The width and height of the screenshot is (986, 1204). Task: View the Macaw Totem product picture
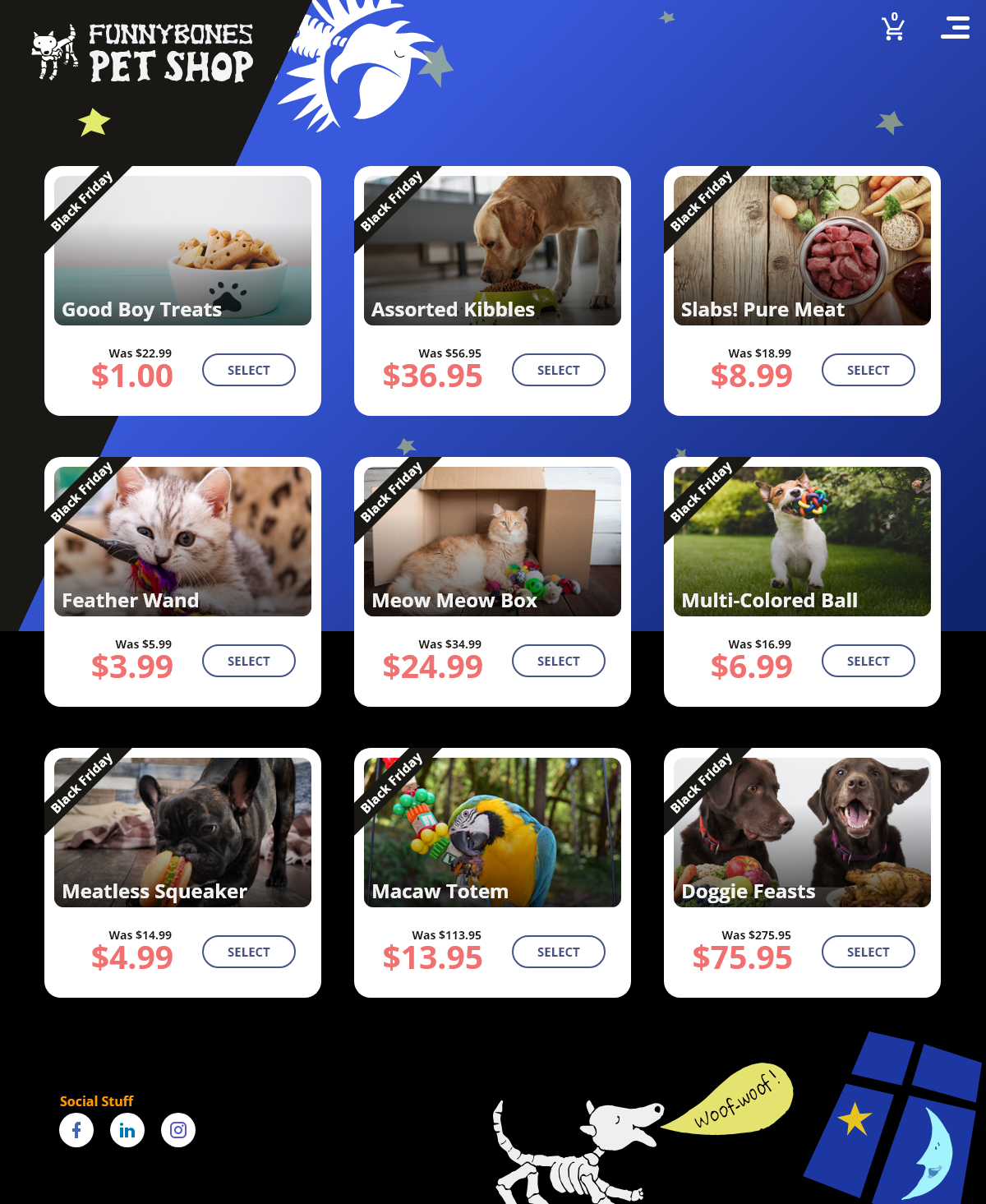[x=492, y=832]
